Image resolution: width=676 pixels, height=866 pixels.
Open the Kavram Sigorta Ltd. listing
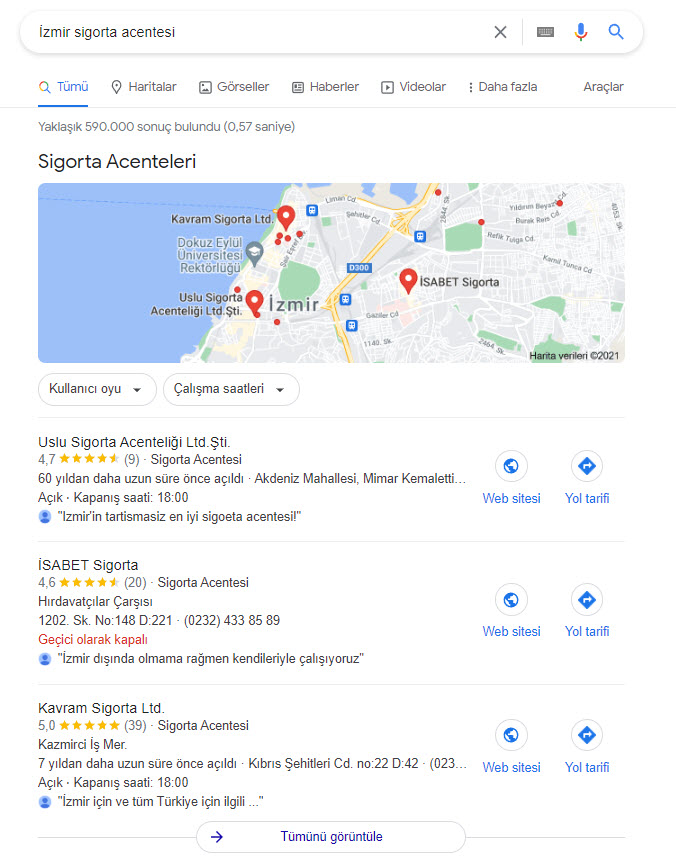[x=101, y=708]
